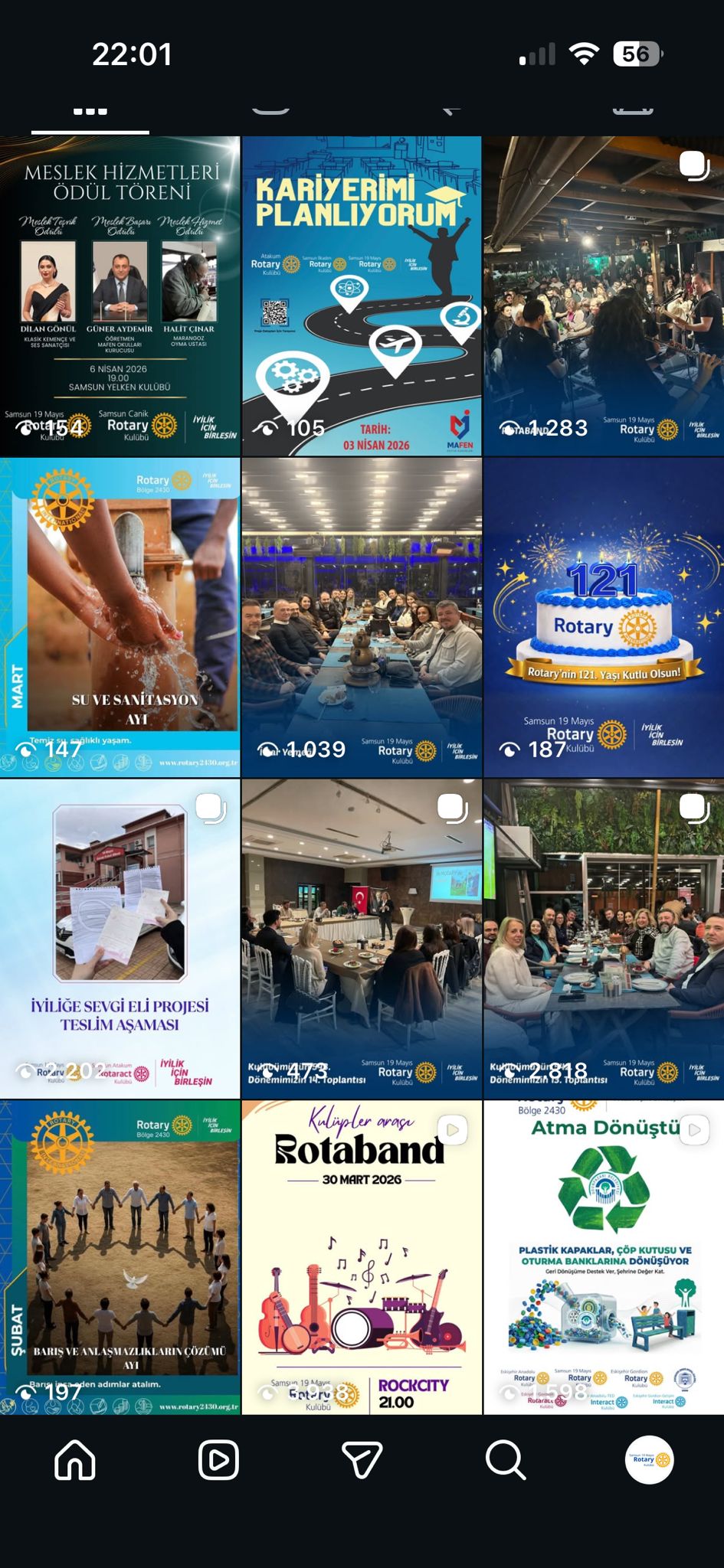Viewport: 724px width, 1568px height.
Task: Open the Rotaband 30 Mart 2026 reel
Action: (362, 1257)
